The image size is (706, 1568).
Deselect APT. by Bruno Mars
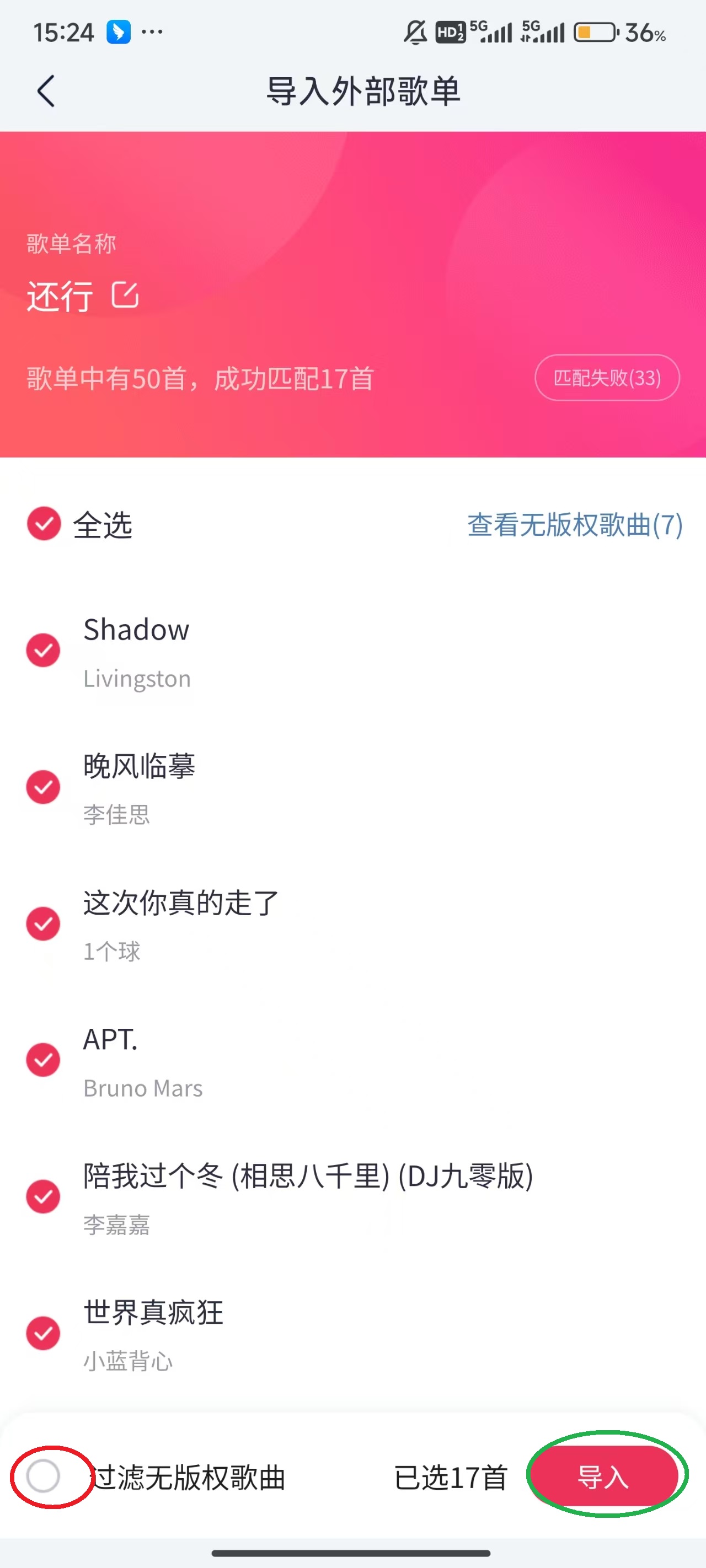click(x=43, y=1060)
